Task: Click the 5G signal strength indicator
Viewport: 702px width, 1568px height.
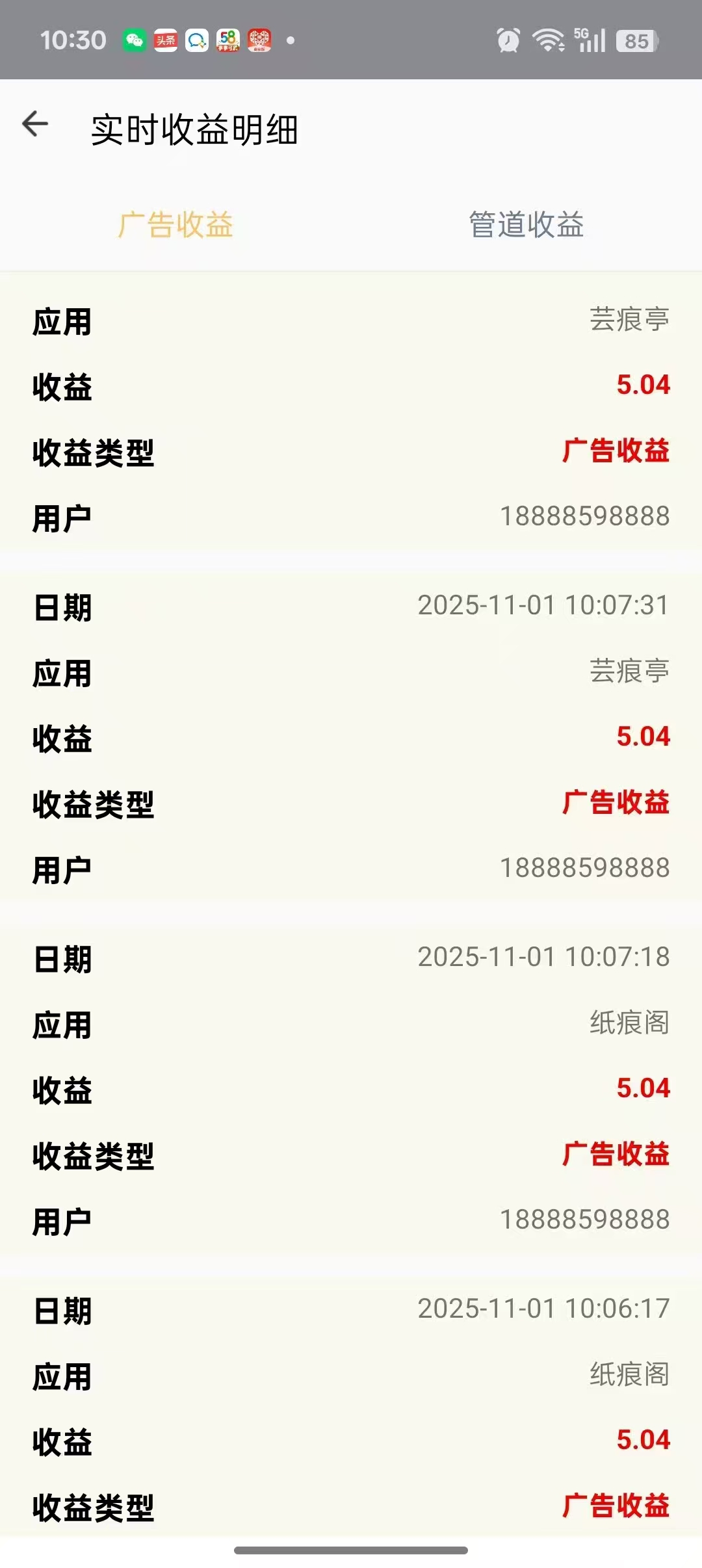Action: click(x=590, y=41)
